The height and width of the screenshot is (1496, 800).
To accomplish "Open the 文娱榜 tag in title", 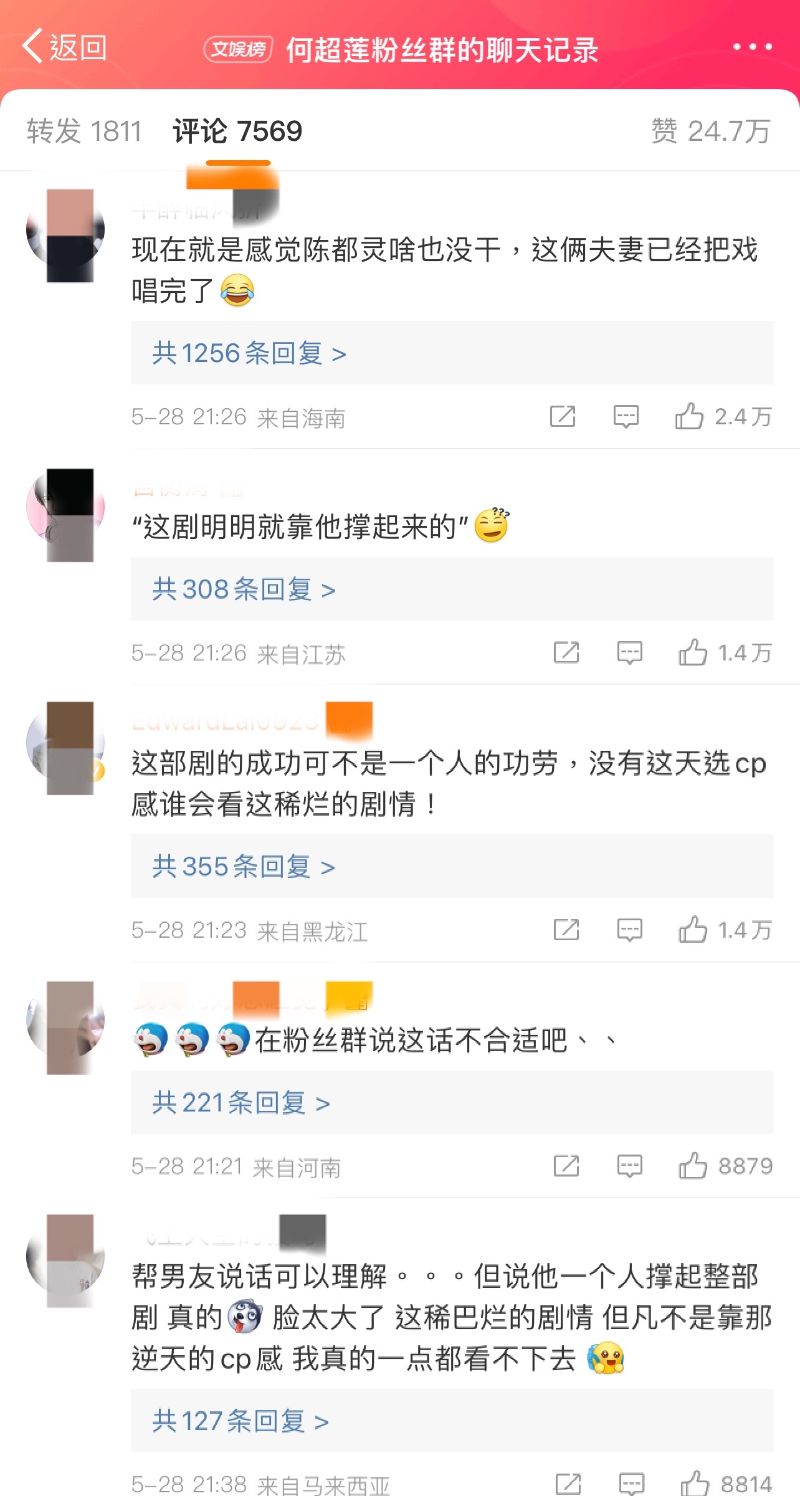I will click(x=239, y=49).
